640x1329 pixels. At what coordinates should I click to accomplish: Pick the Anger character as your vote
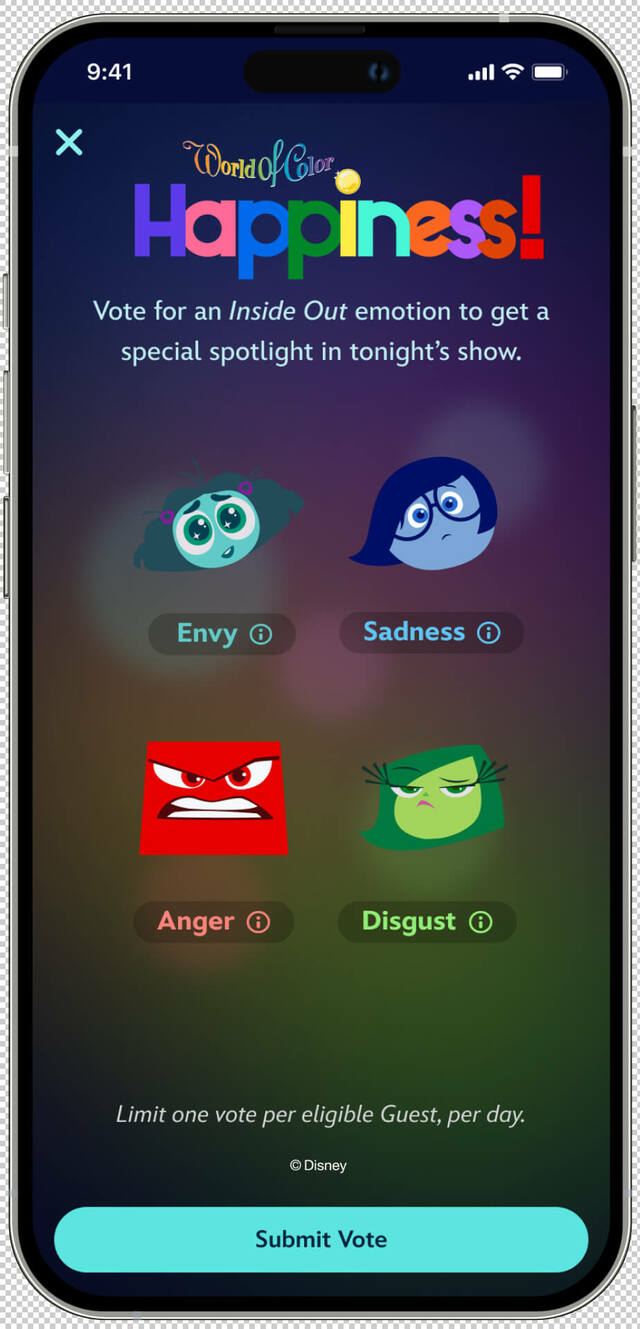tap(213, 798)
